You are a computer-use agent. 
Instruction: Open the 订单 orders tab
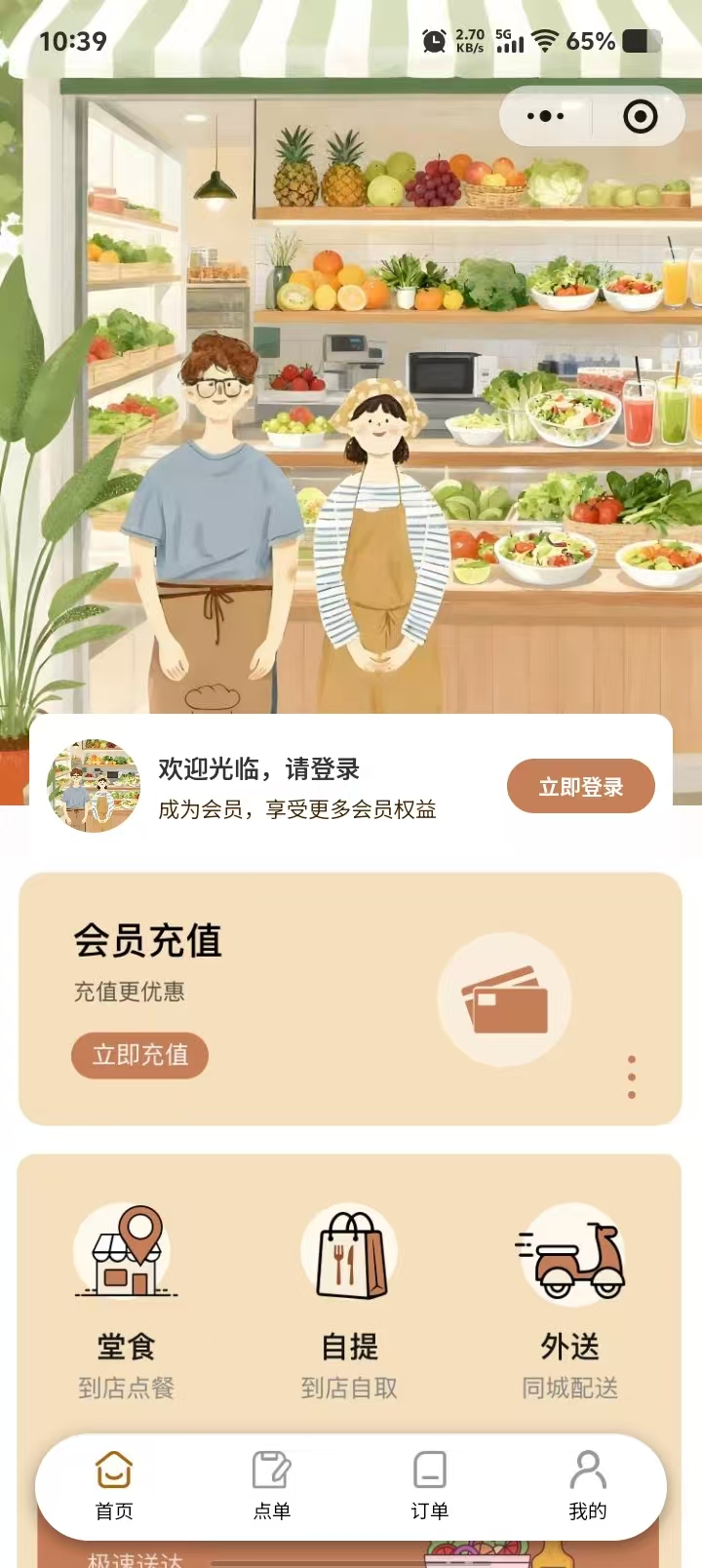pos(429,1485)
